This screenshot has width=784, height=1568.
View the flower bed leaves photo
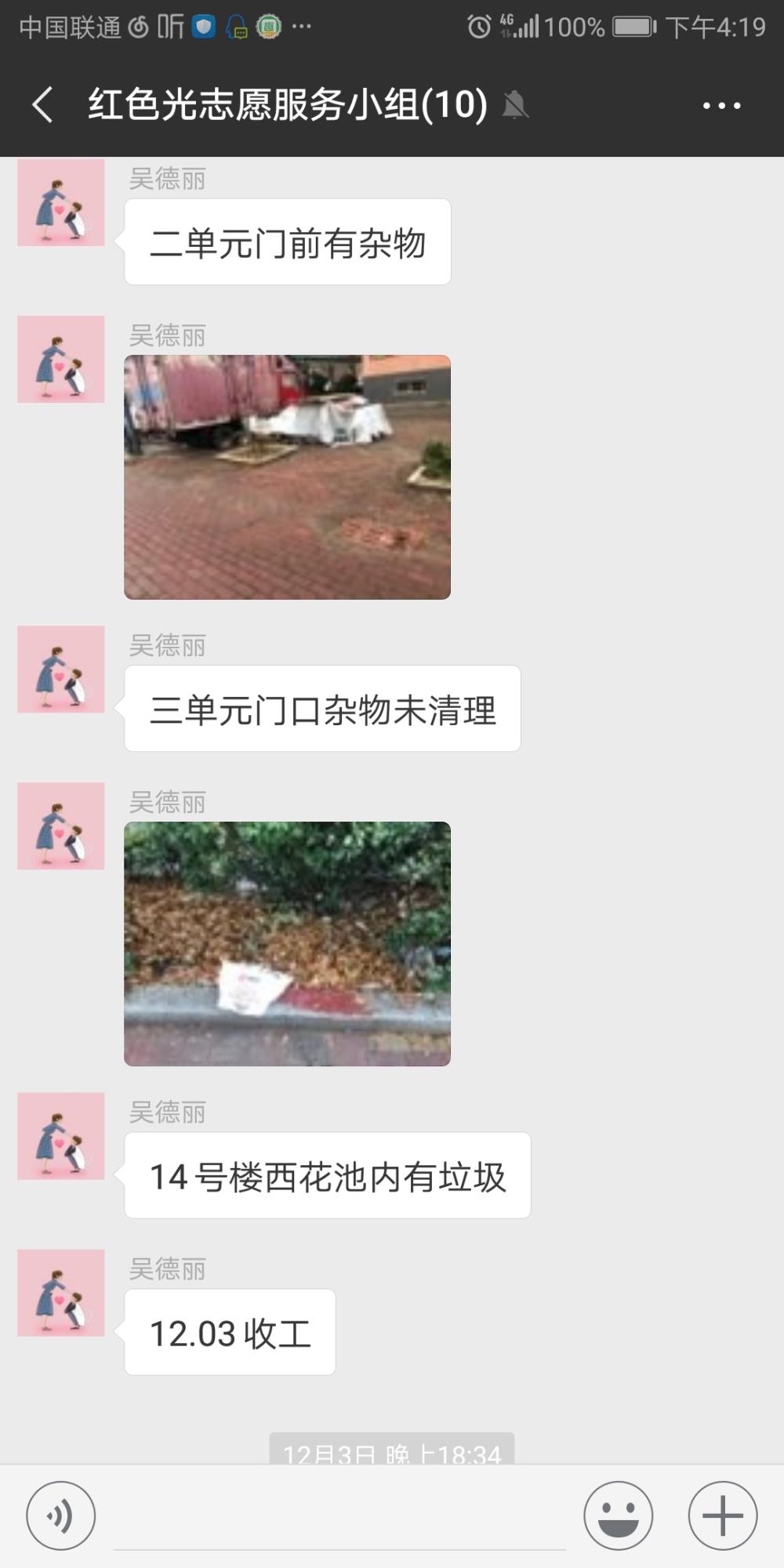tap(287, 944)
